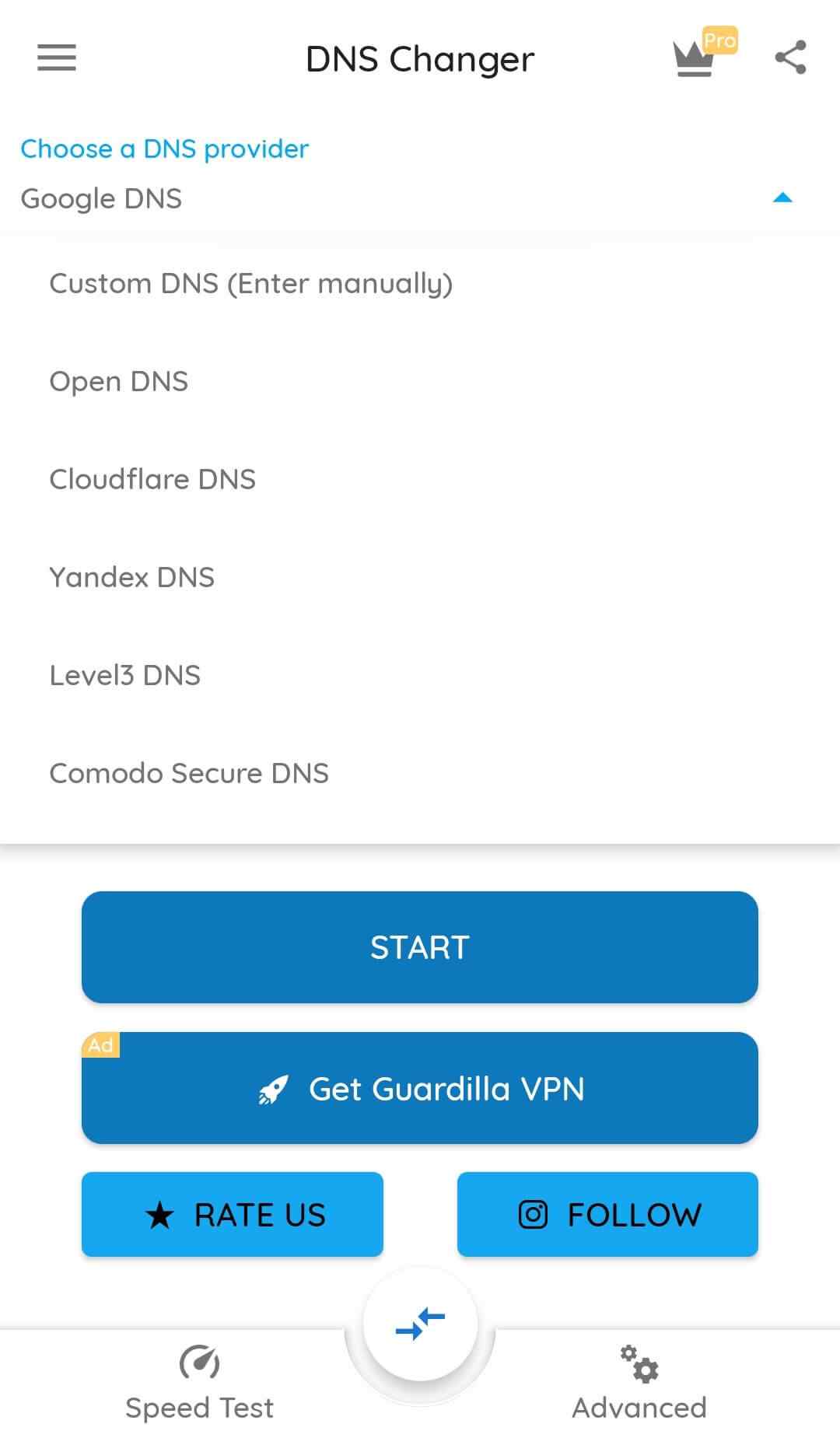Tap the FOLLOW Instagram button
840x1445 pixels.
pyautogui.click(x=607, y=1214)
